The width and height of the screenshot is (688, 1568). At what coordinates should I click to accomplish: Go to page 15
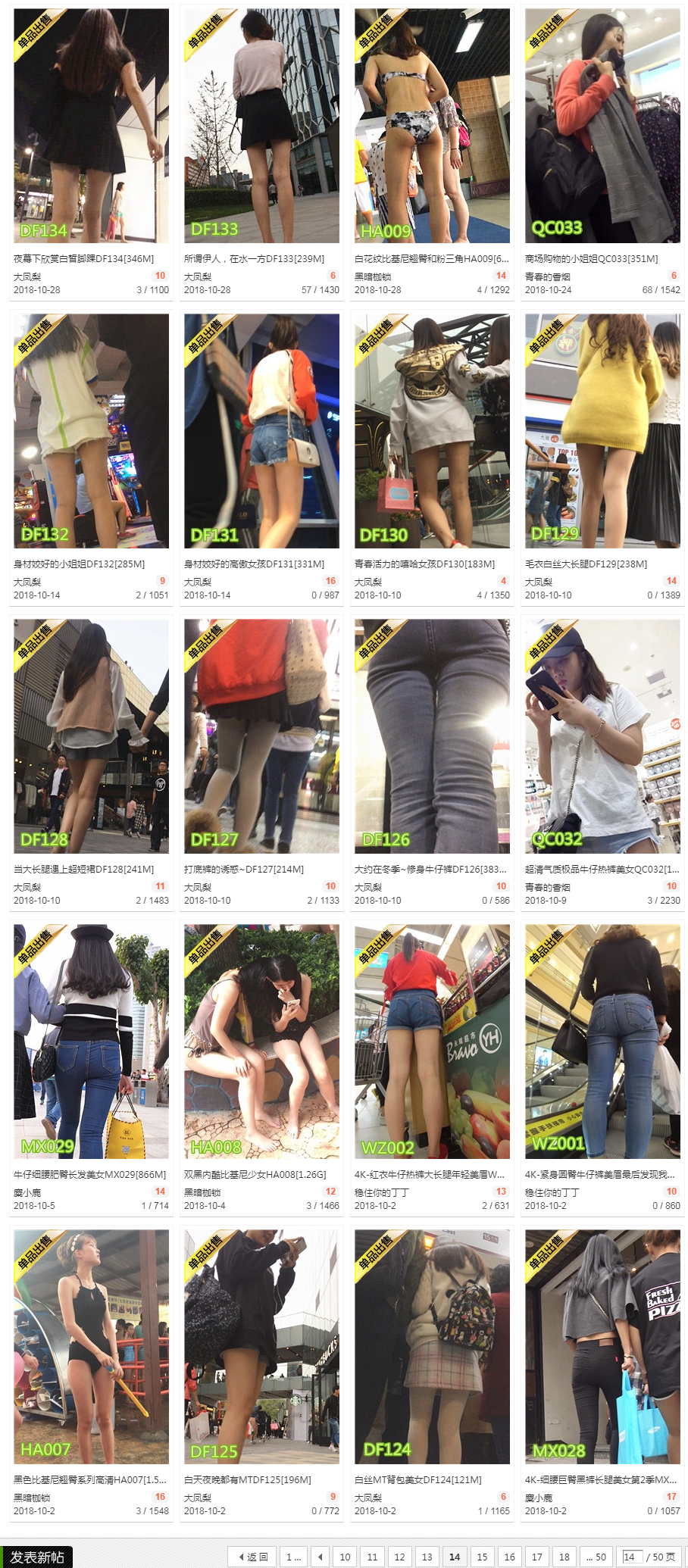[482, 1557]
